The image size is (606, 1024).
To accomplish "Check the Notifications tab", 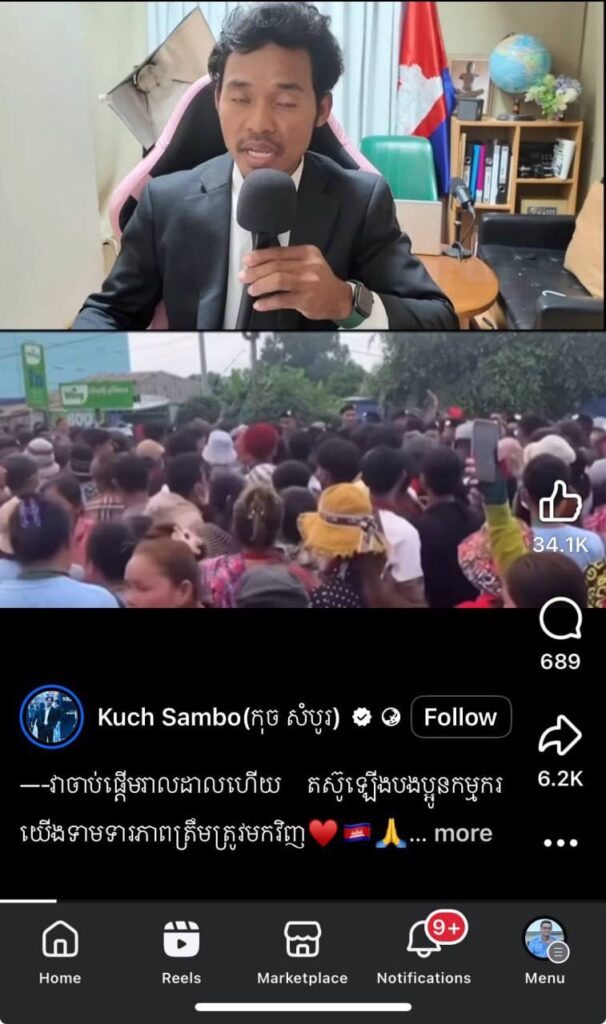I will pyautogui.click(x=424, y=951).
